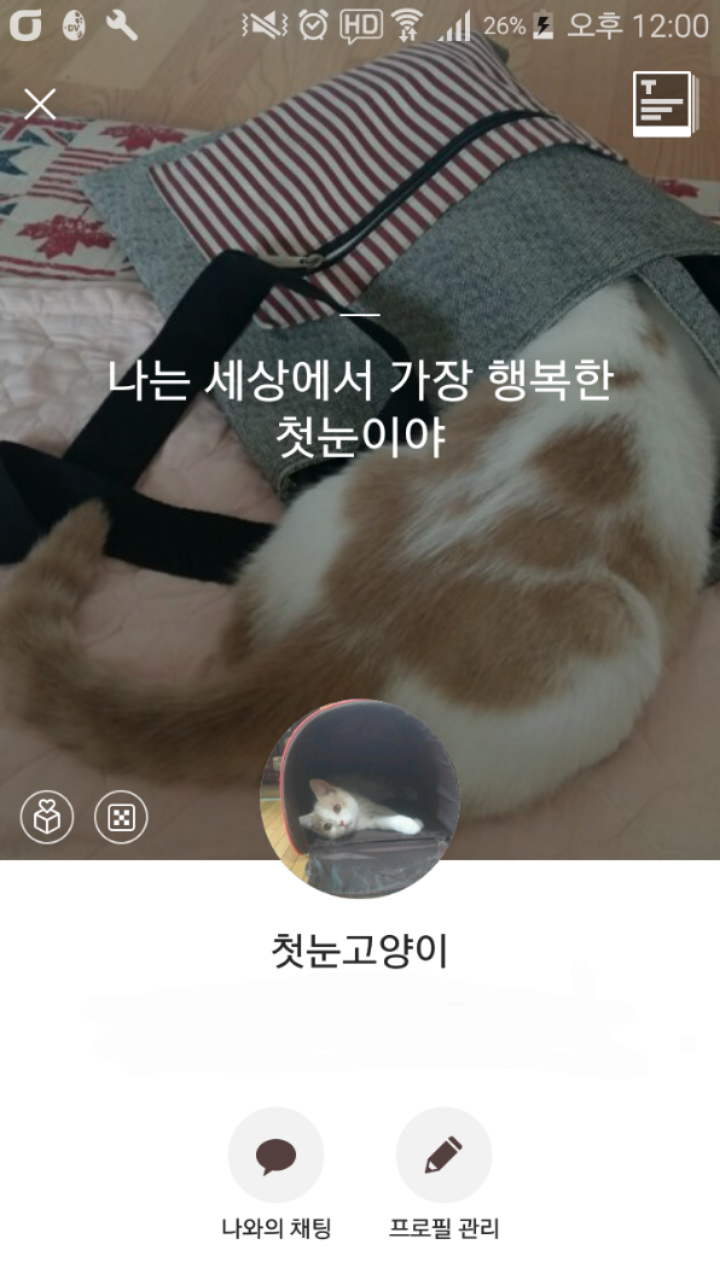
Task: Tap the dice-pattern icon
Action: tap(121, 819)
